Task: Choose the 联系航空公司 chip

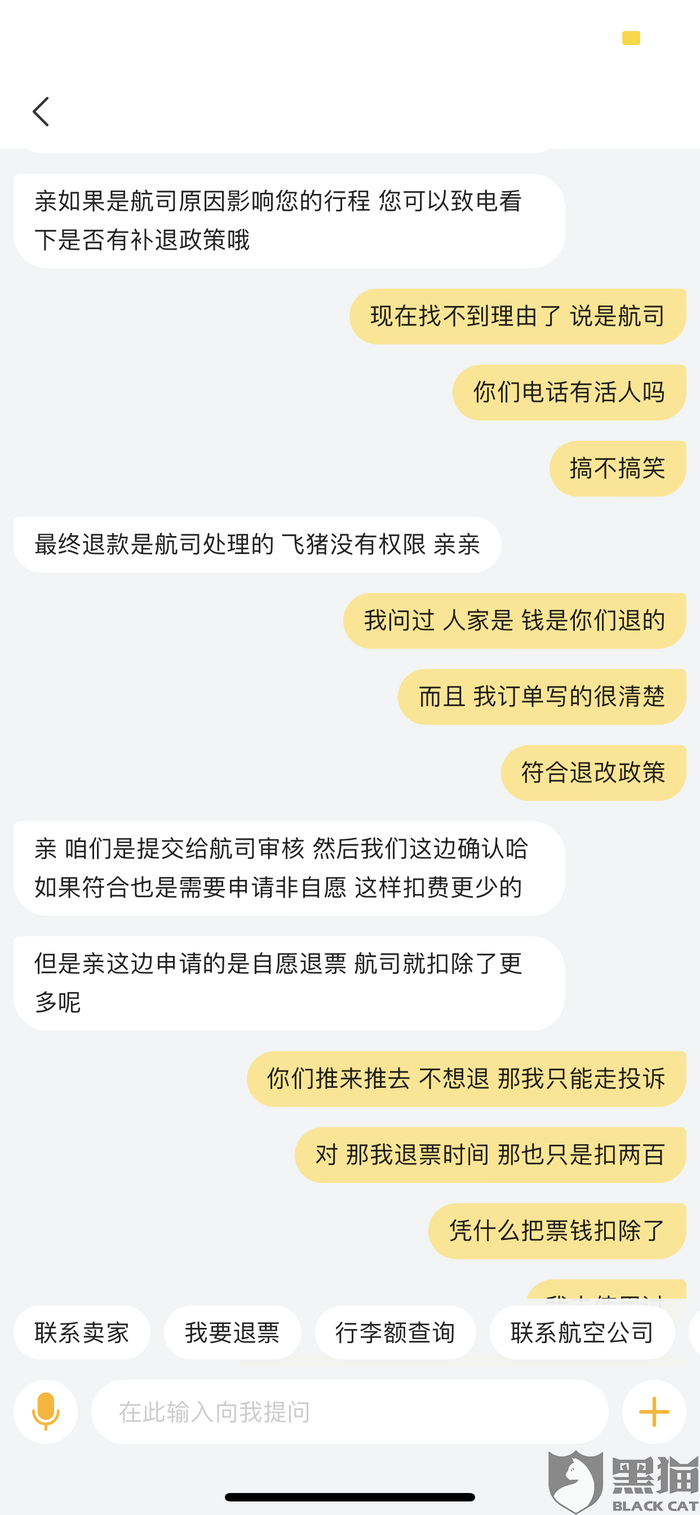Action: [581, 1332]
